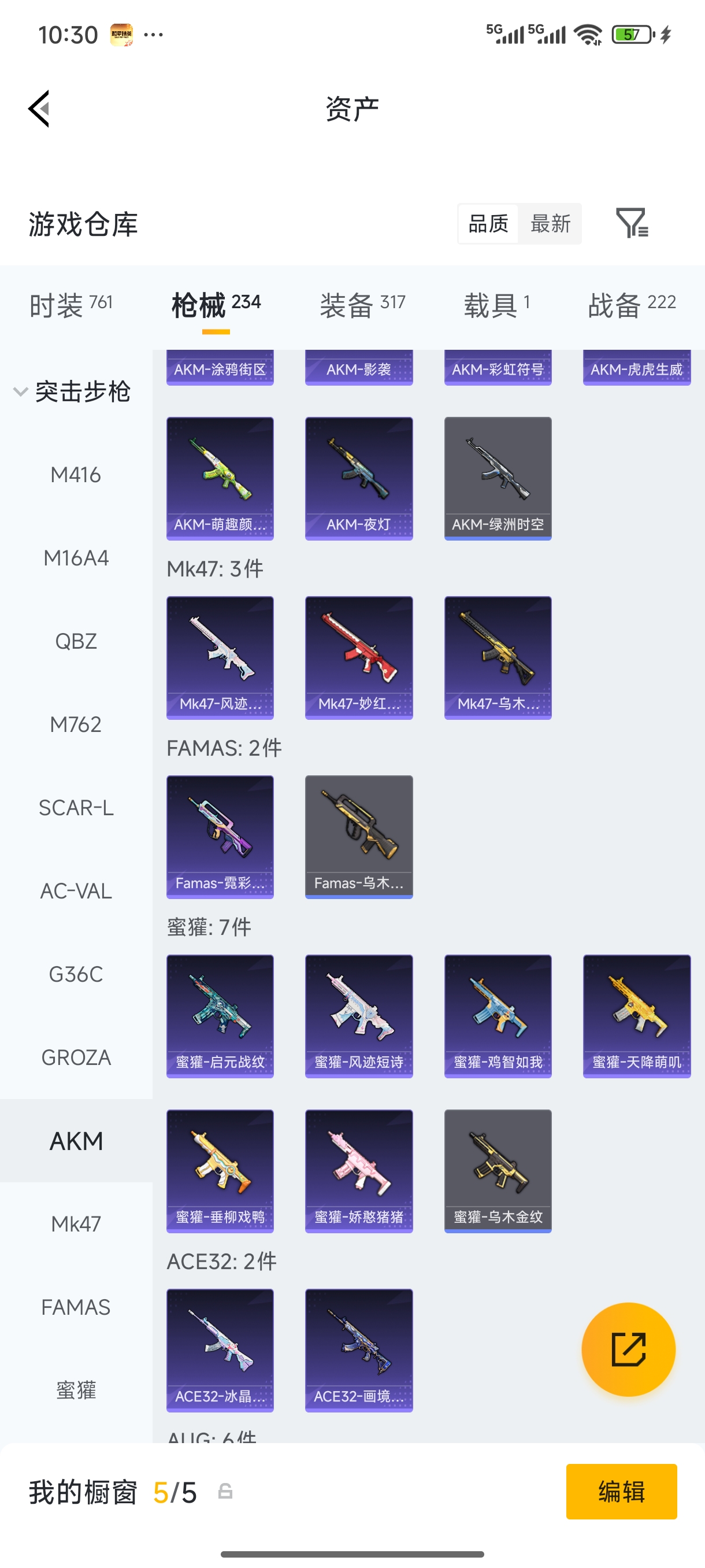The image size is (705, 1568).
Task: Select M416 in the weapon list
Action: coord(76,475)
